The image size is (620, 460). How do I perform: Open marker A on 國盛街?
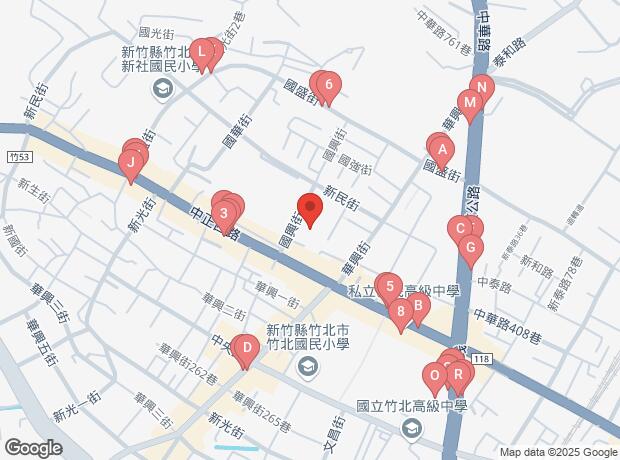(x=442, y=150)
